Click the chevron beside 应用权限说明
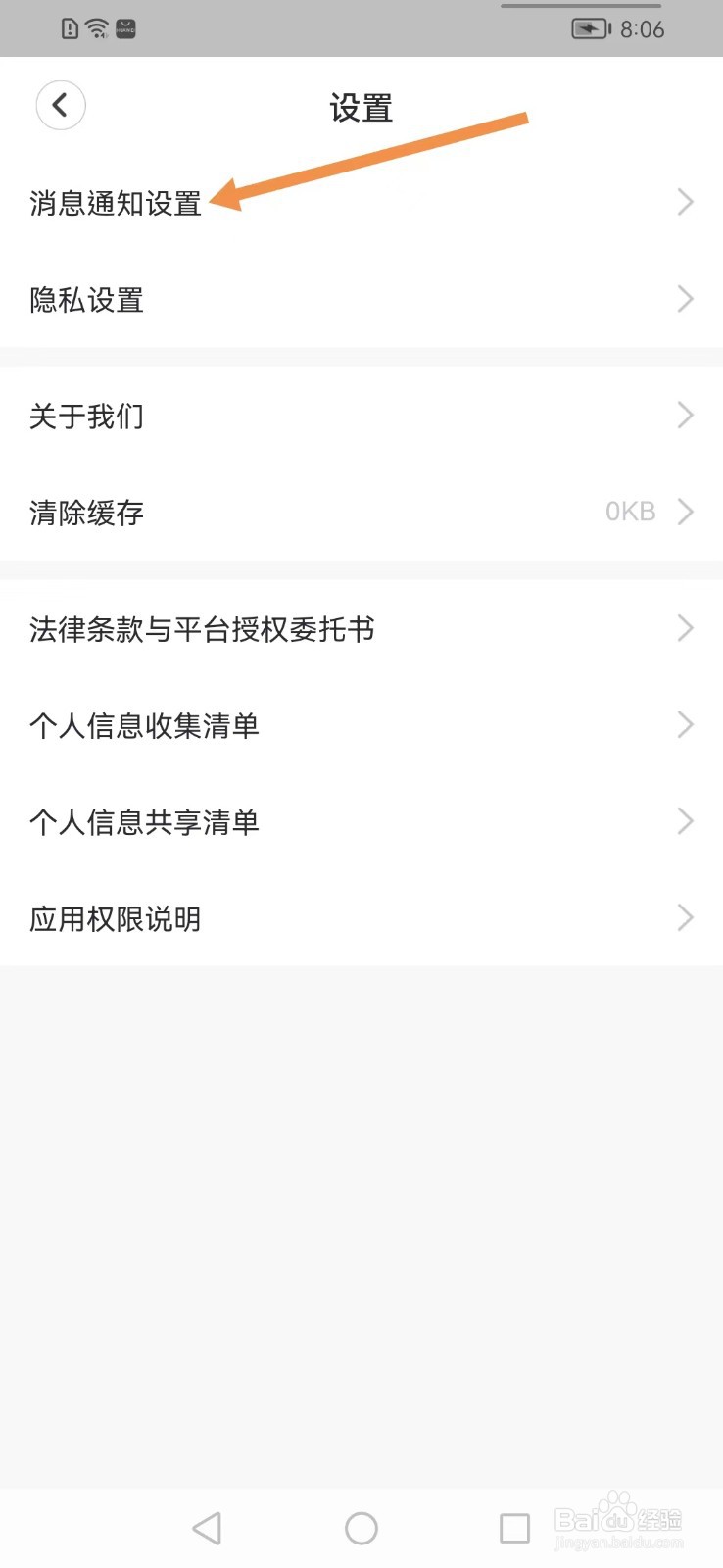This screenshot has height=1568, width=723. point(685,918)
